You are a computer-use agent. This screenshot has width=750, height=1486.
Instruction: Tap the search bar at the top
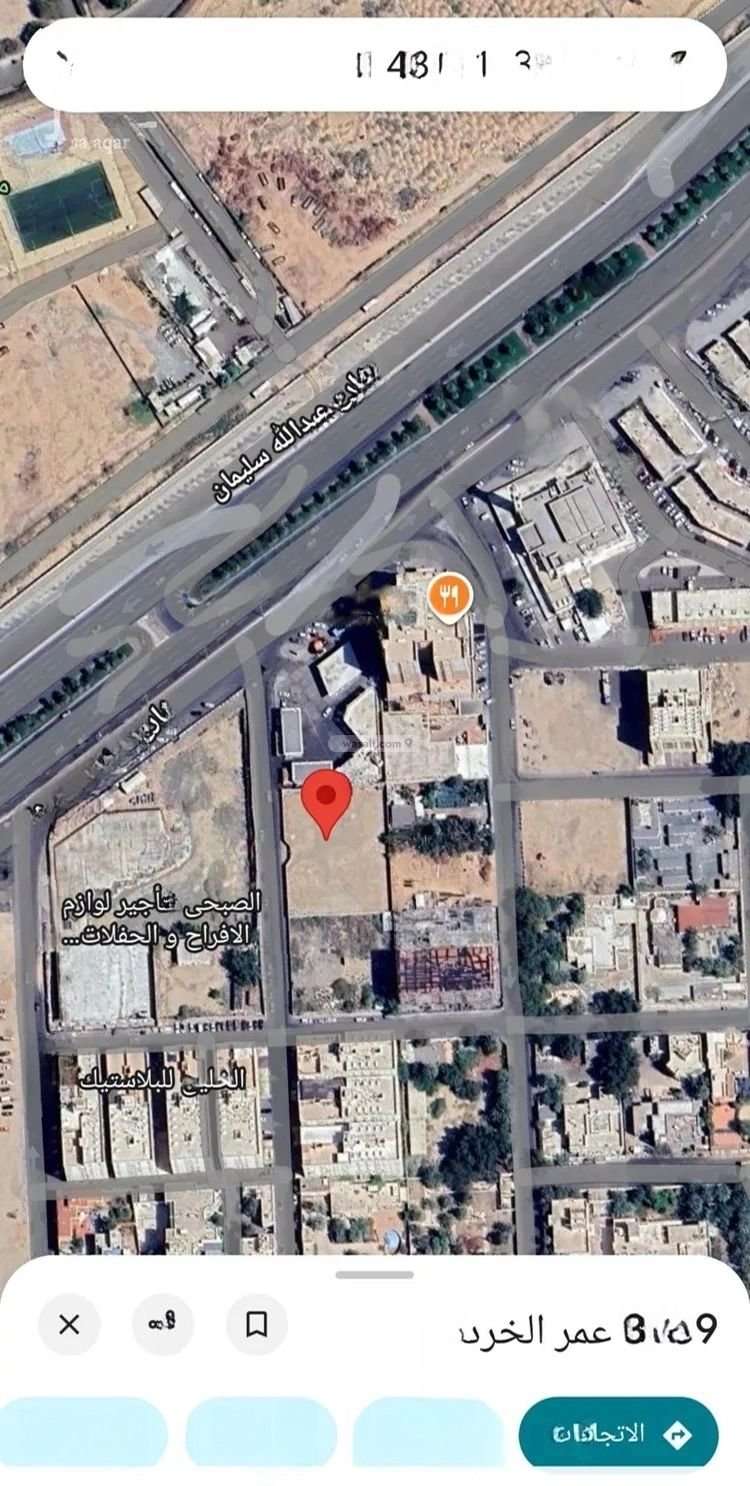pos(374,64)
